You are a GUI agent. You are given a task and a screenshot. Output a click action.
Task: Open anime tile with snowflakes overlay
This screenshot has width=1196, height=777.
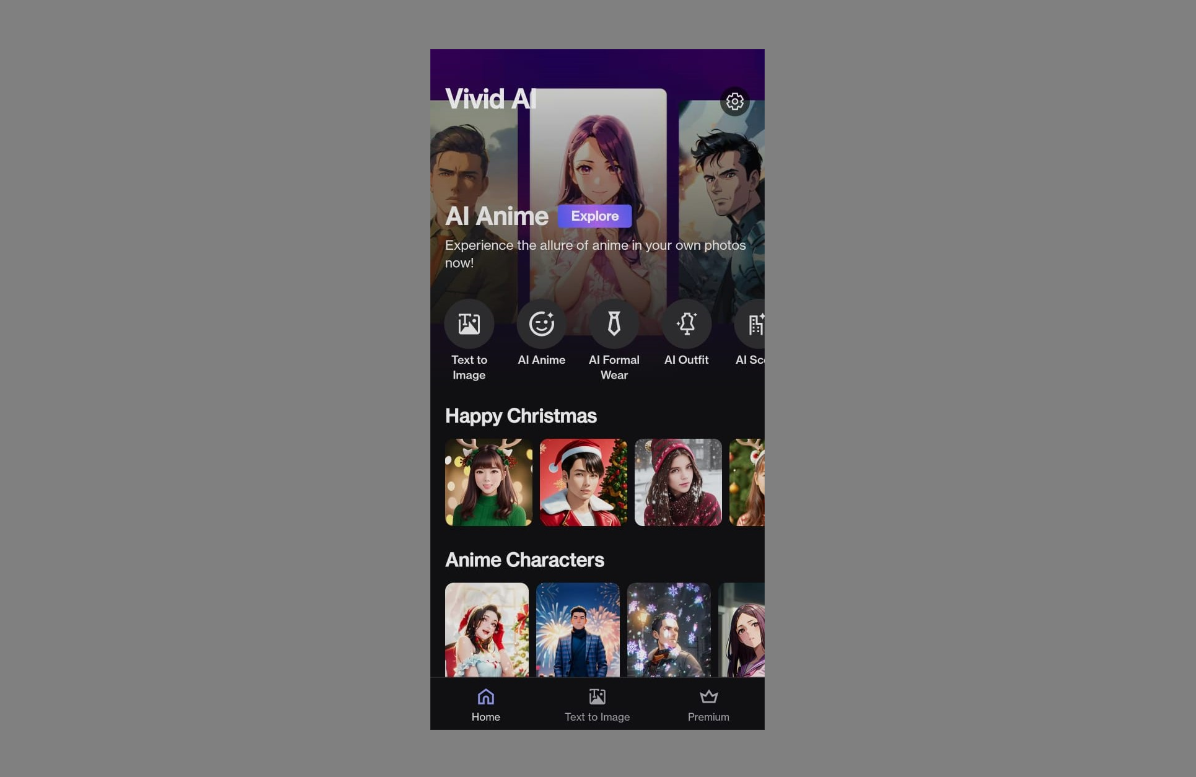pyautogui.click(x=668, y=630)
